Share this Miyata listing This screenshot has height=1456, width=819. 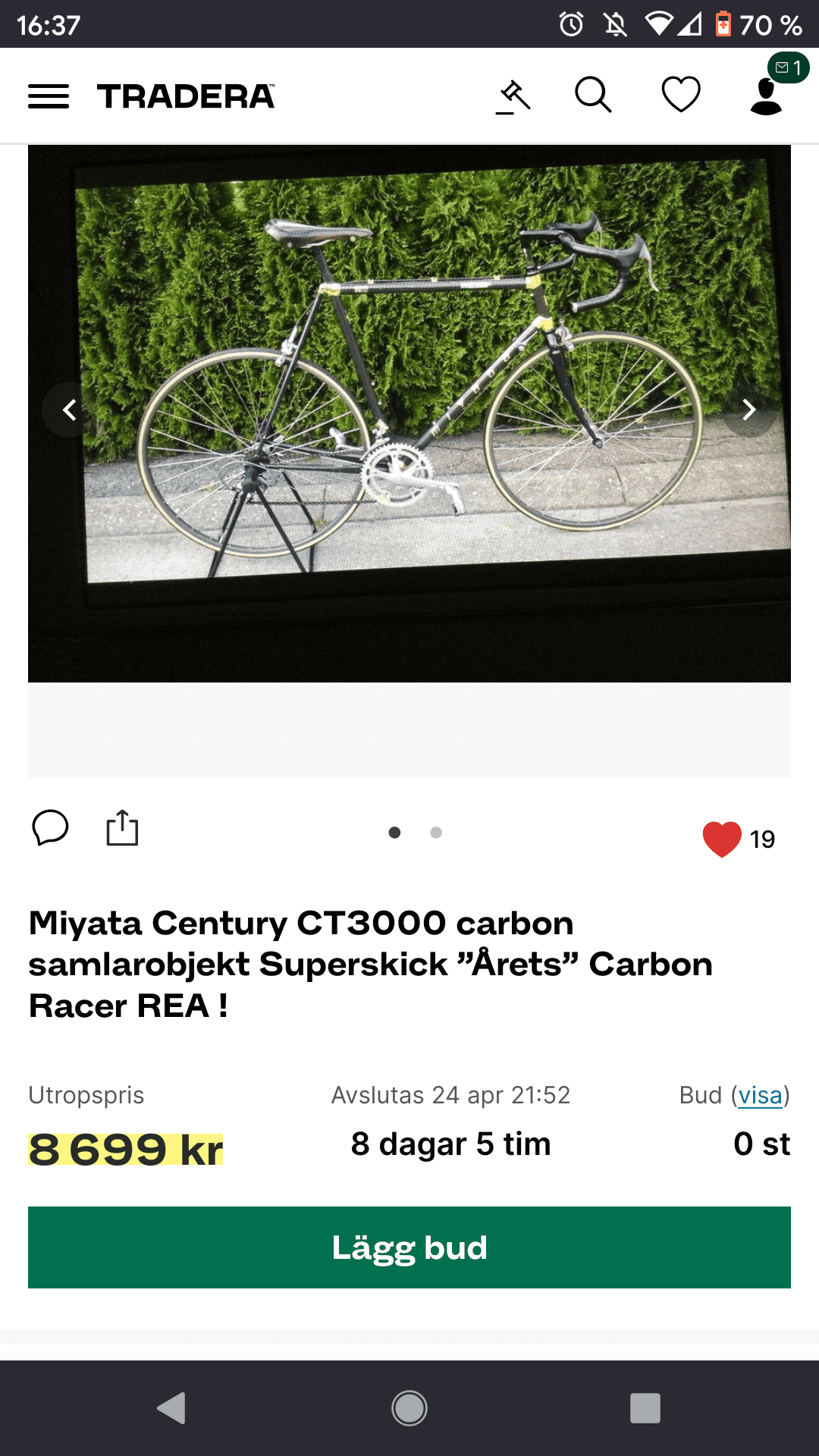pyautogui.click(x=122, y=827)
